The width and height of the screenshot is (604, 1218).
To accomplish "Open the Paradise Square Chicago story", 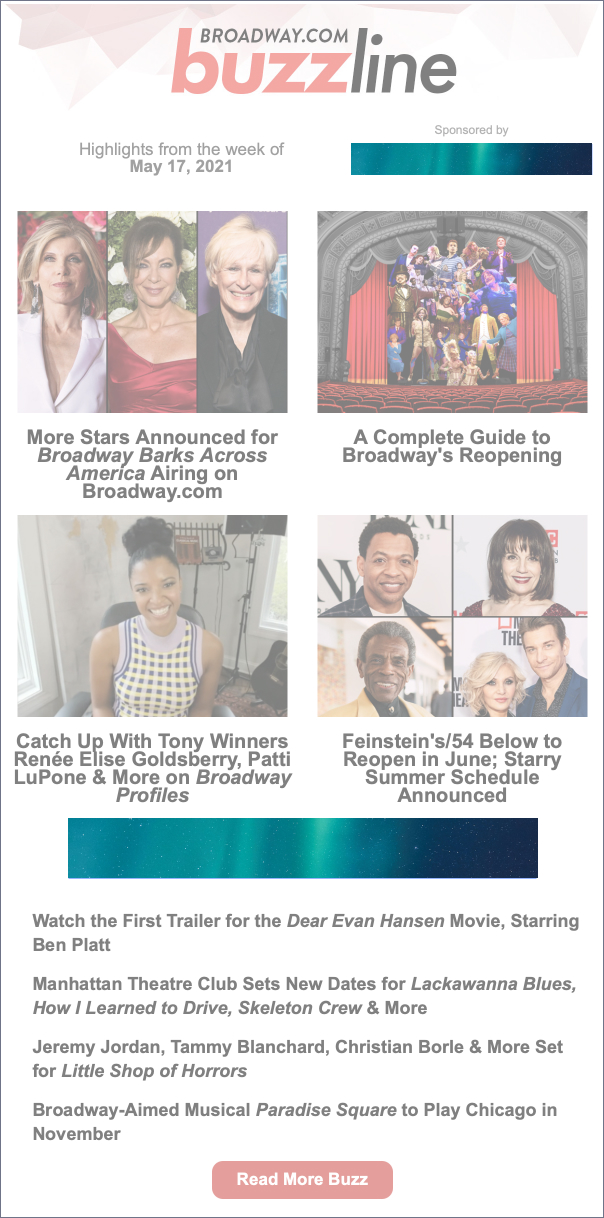I will [x=294, y=1121].
